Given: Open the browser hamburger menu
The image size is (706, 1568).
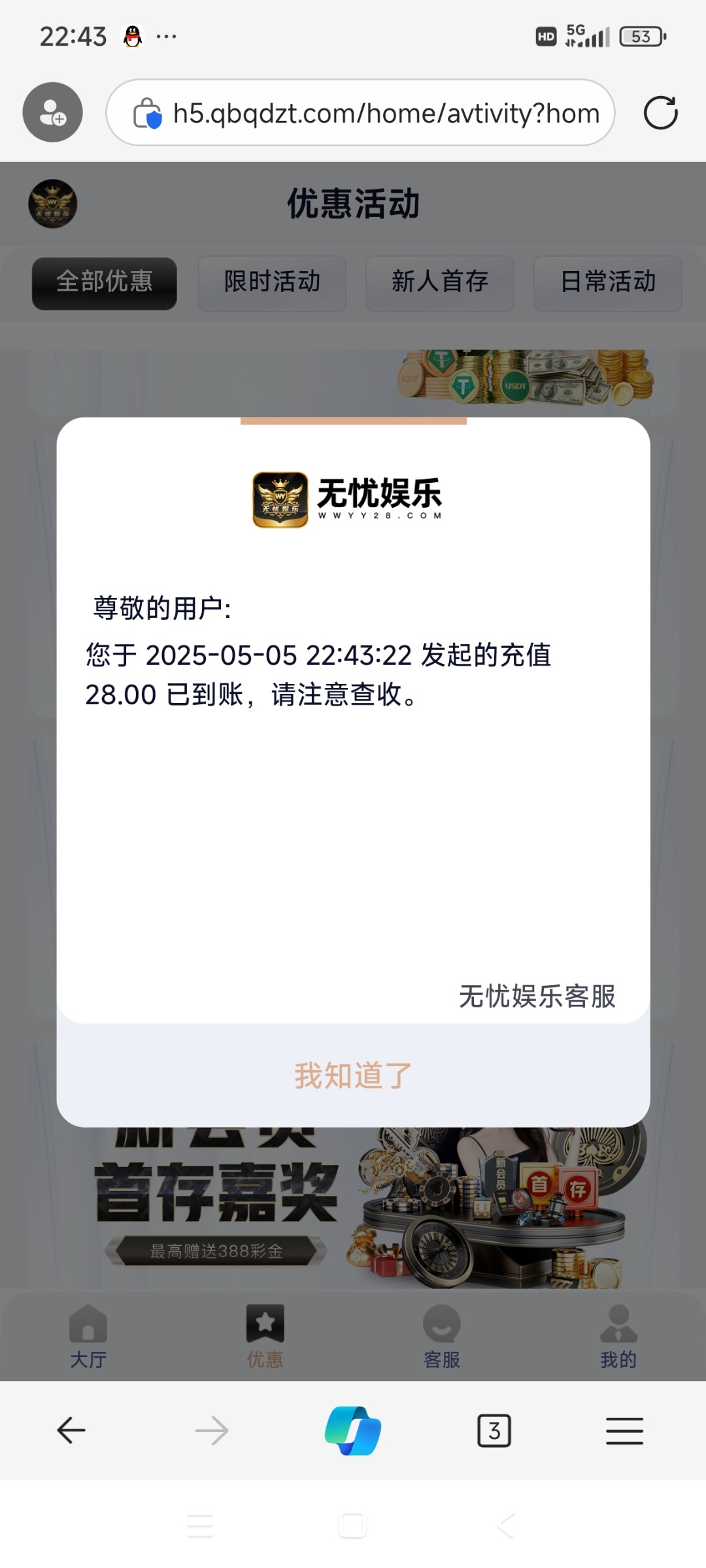Looking at the screenshot, I should [624, 1431].
